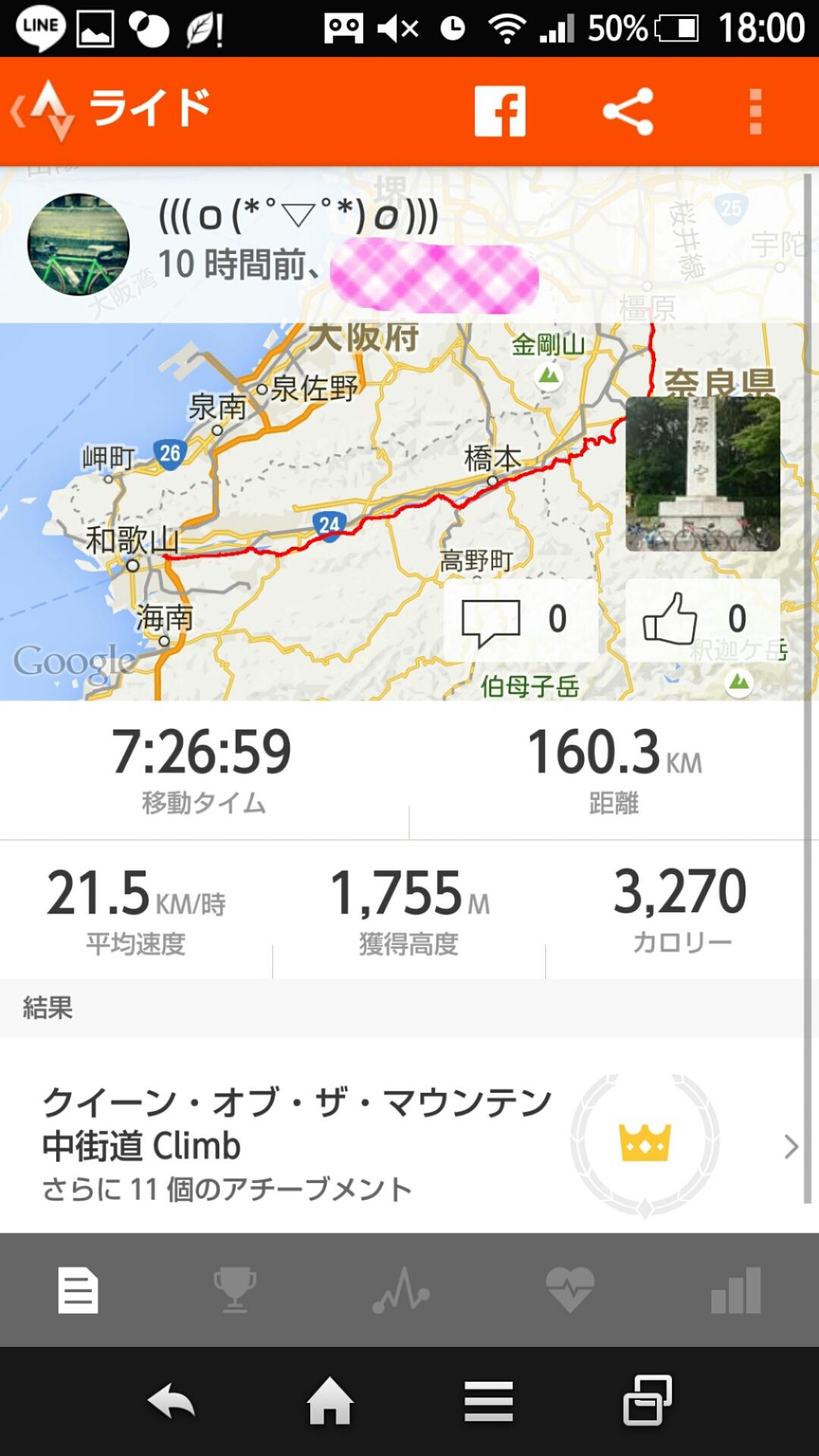Open the monument ride photo
The image size is (819, 1456).
pyautogui.click(x=702, y=473)
